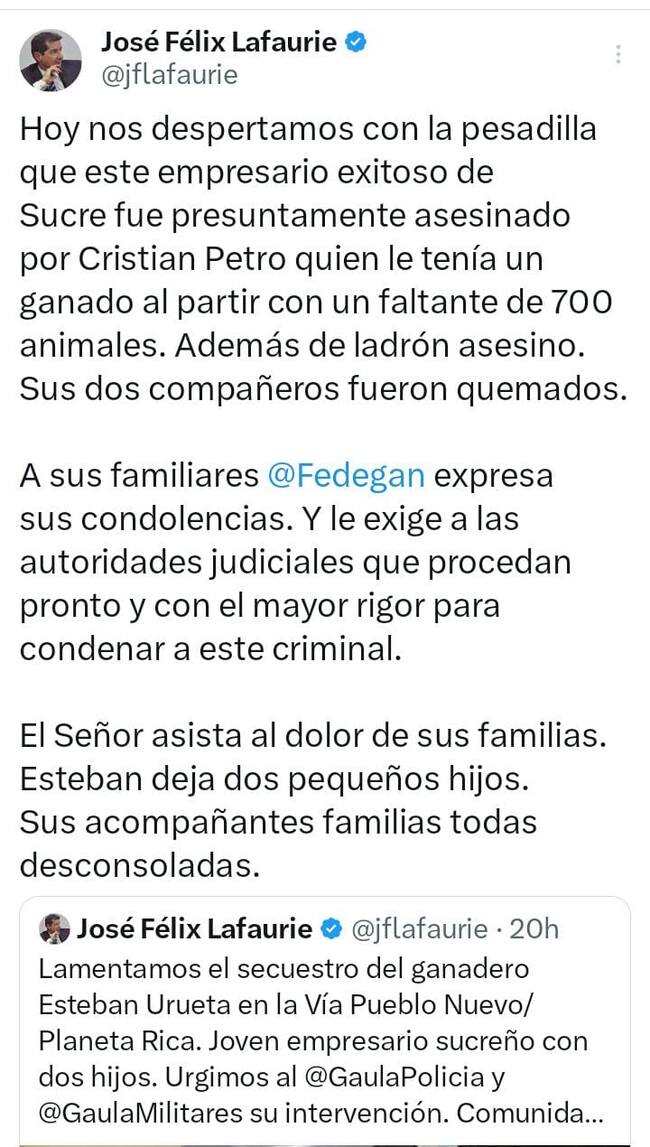Viewport: 650px width, 1147px height.
Task: Open the @Fedegan mention link
Action: point(347,476)
